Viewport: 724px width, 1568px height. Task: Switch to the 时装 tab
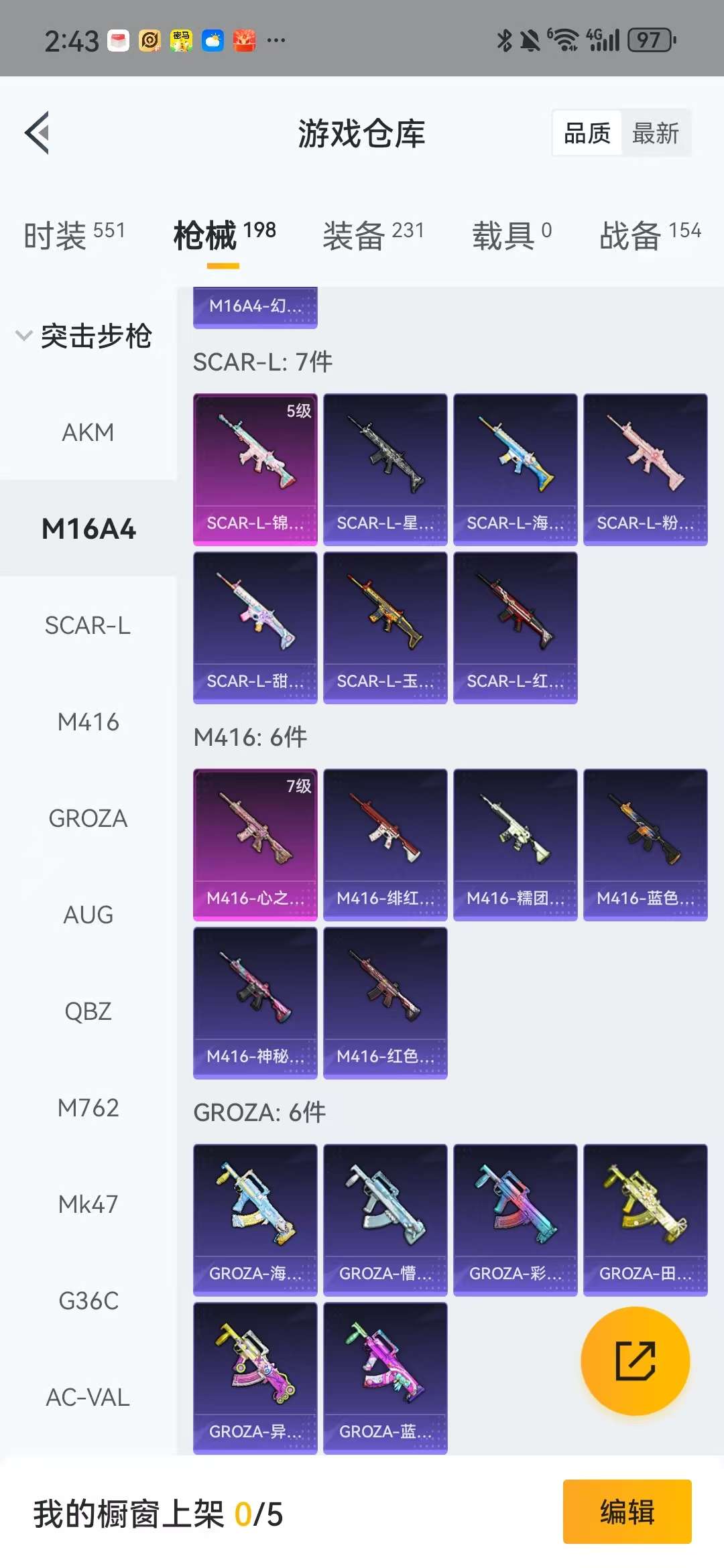tap(74, 235)
